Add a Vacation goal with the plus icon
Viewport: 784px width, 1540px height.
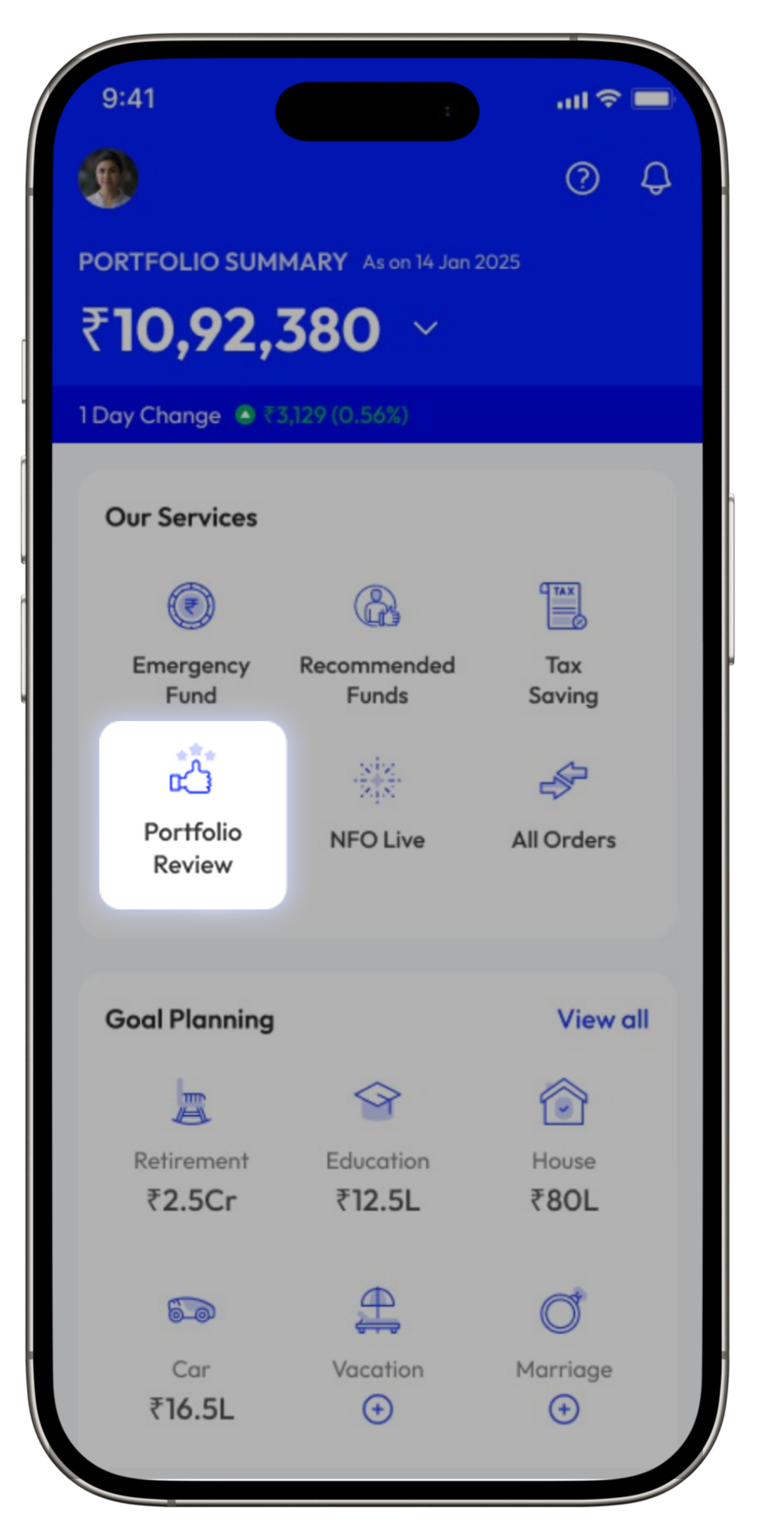coord(377,1410)
